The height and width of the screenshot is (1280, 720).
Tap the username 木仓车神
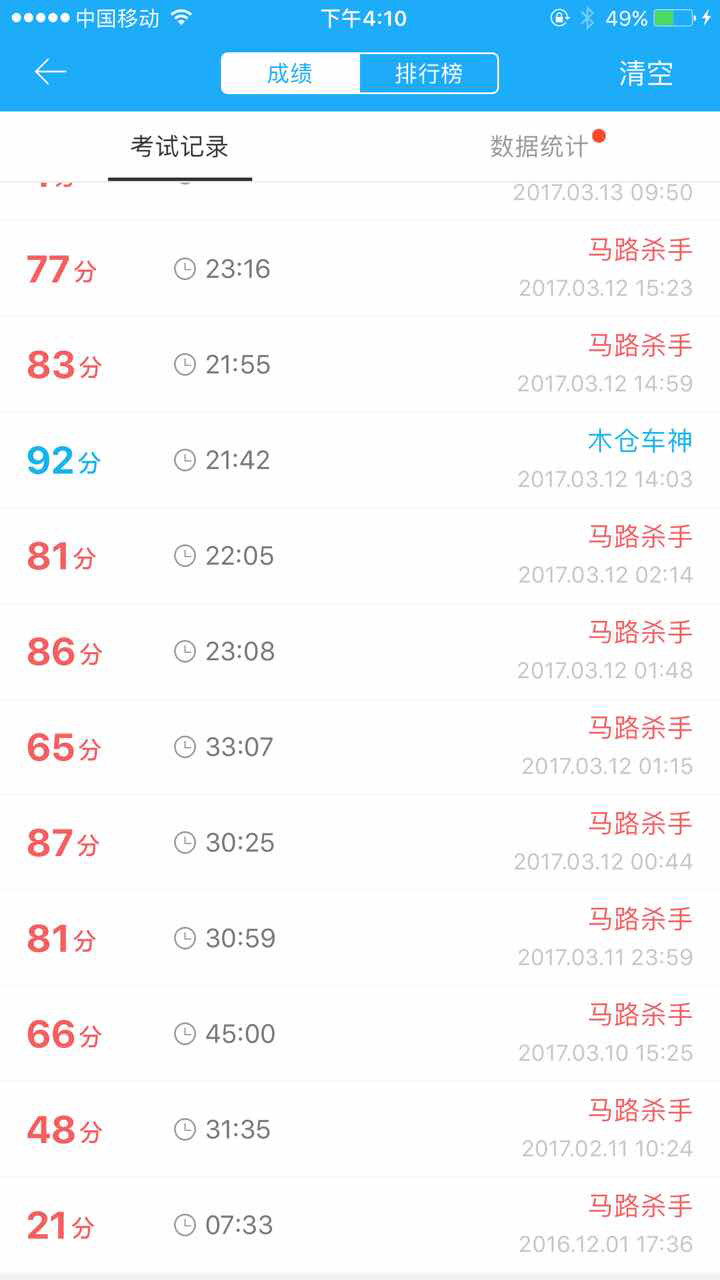coord(640,439)
